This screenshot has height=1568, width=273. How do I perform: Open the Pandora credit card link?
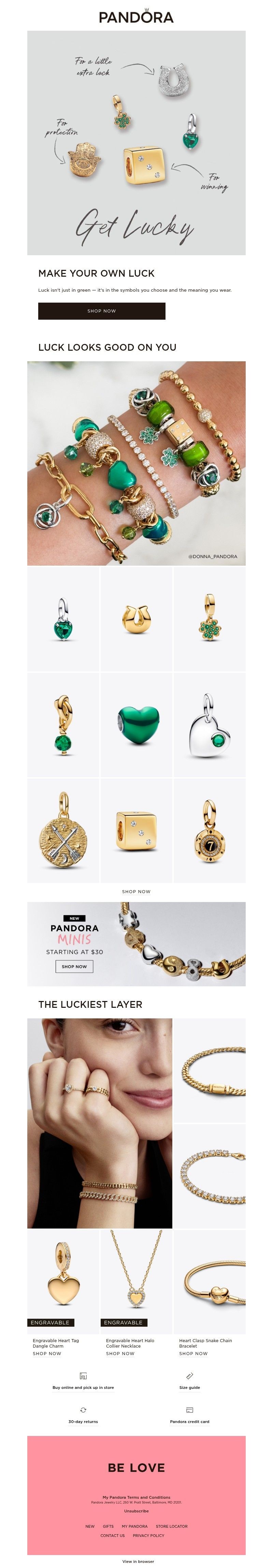tap(189, 1421)
